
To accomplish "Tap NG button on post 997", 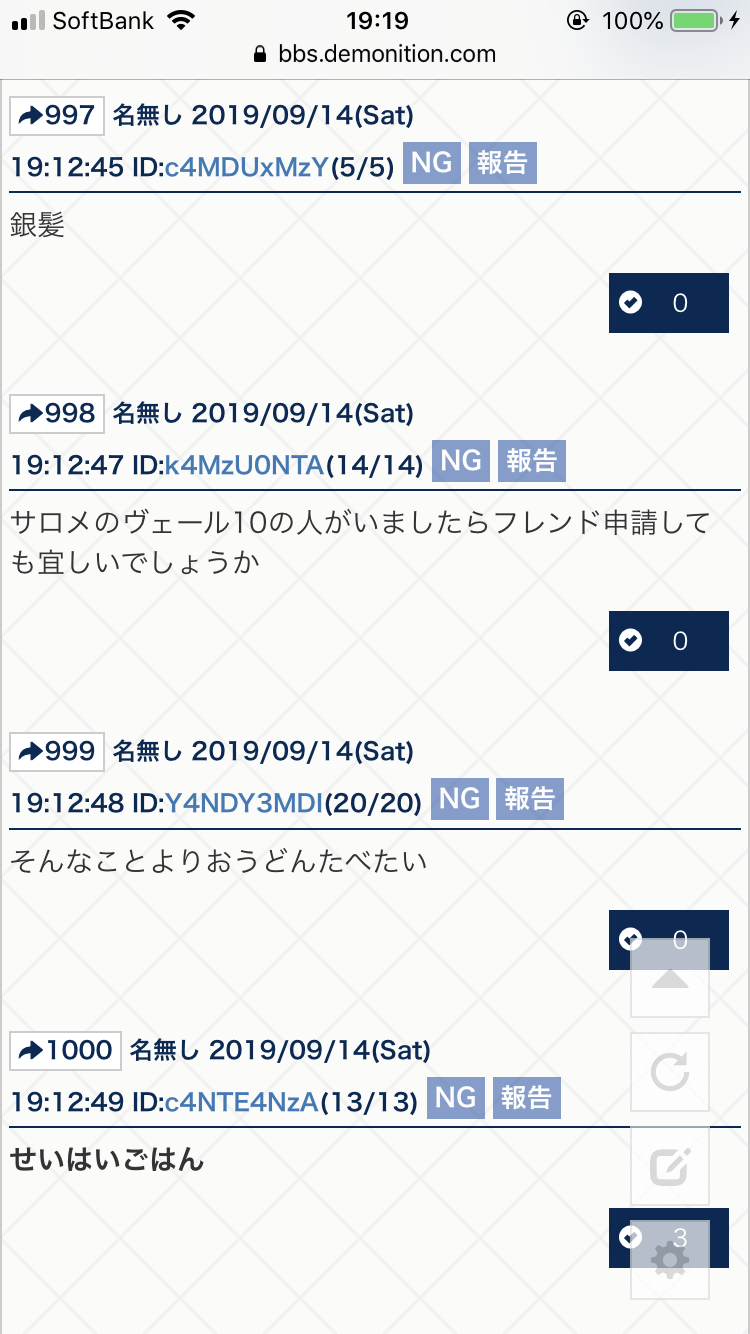I will click(431, 164).
